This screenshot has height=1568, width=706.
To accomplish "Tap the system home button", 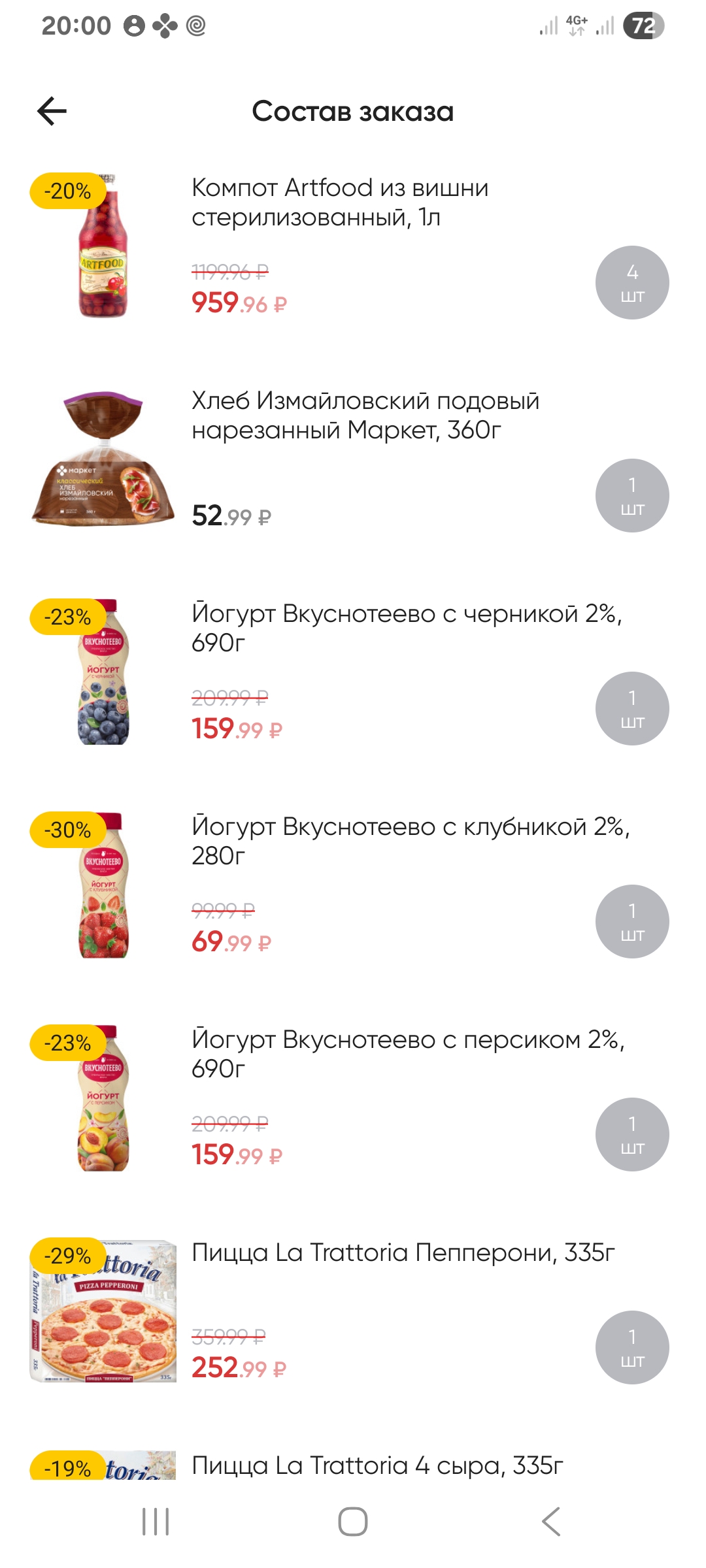I will 353,1522.
